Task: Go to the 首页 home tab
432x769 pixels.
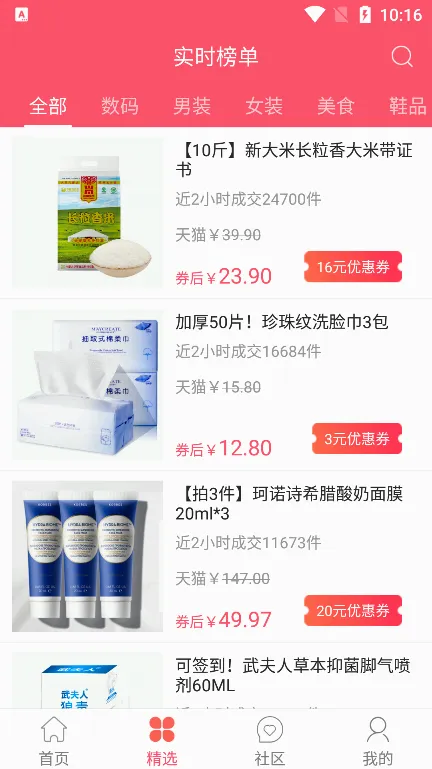Action: 54,740
